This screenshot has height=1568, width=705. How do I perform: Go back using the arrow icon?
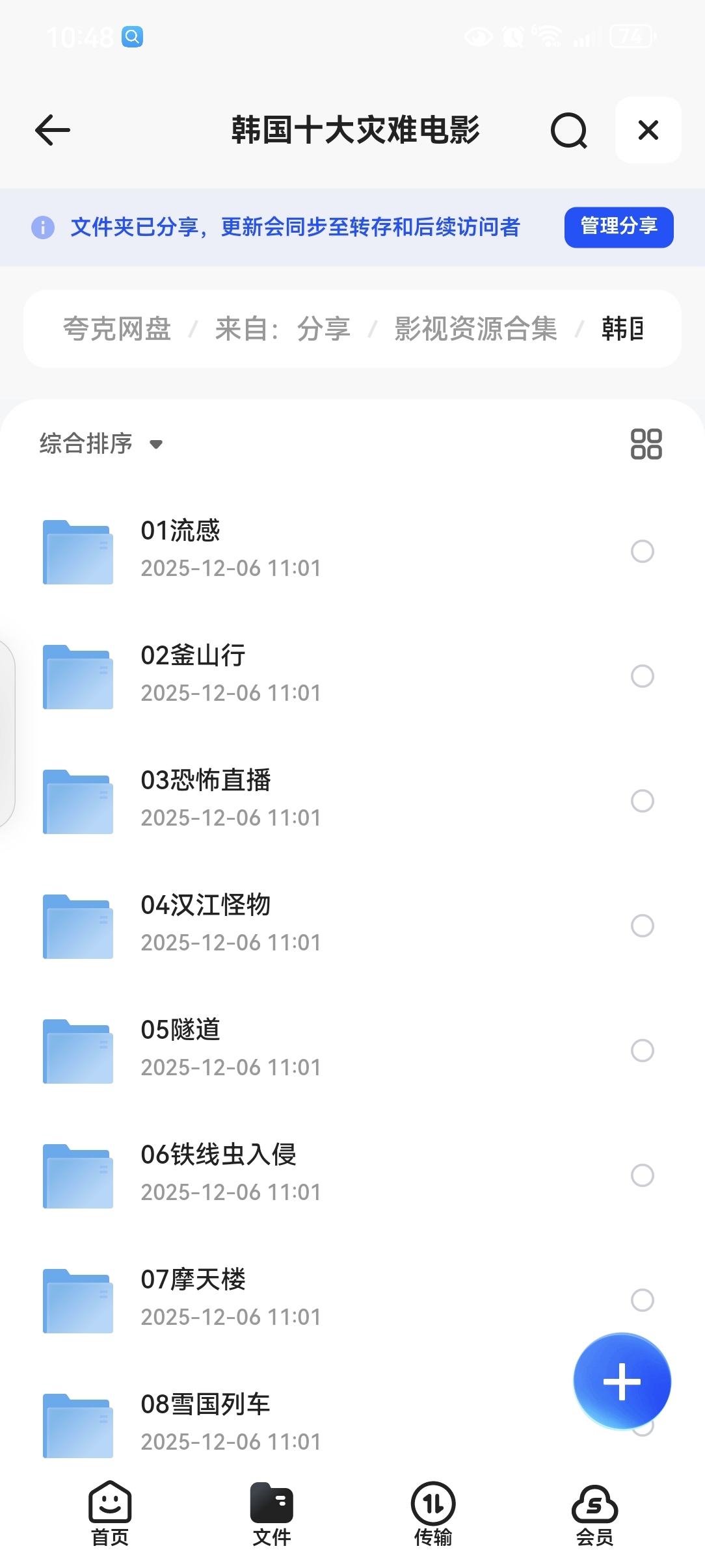tap(53, 130)
